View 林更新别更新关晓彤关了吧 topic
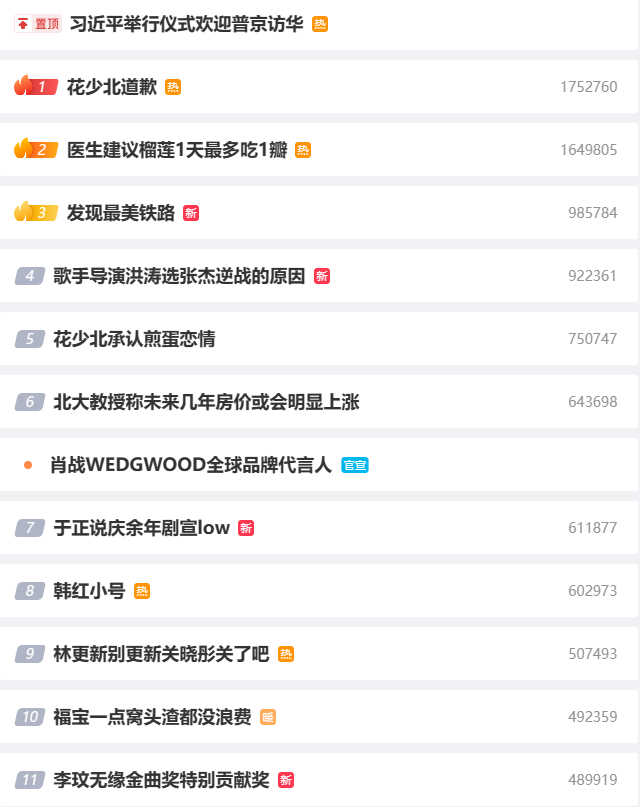The width and height of the screenshot is (640, 807). coord(161,654)
